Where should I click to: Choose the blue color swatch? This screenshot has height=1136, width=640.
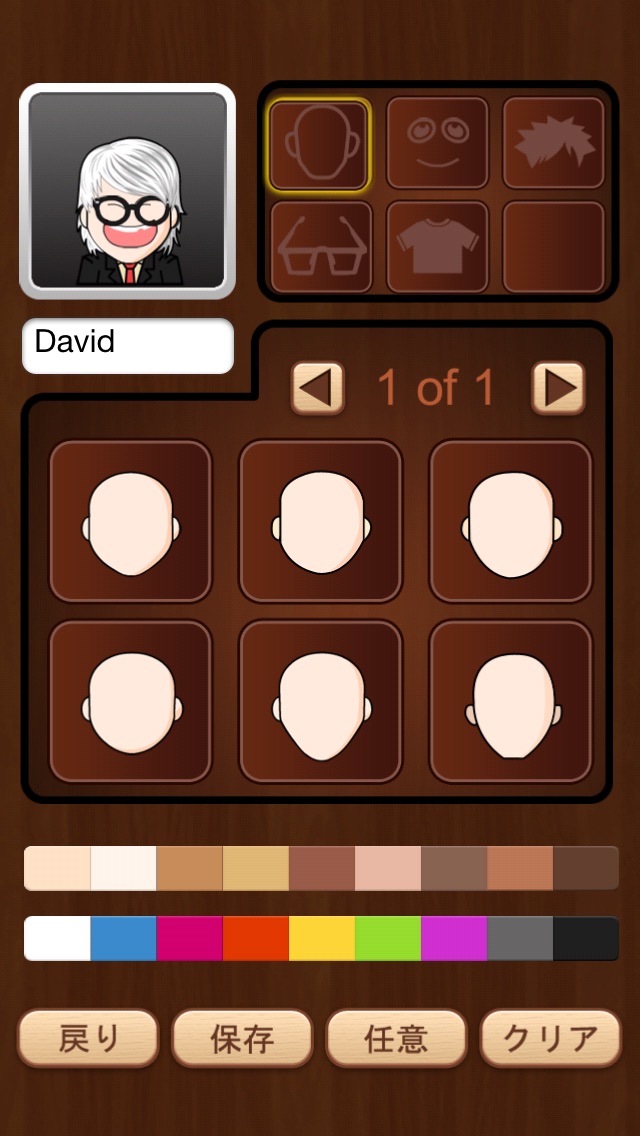point(123,938)
